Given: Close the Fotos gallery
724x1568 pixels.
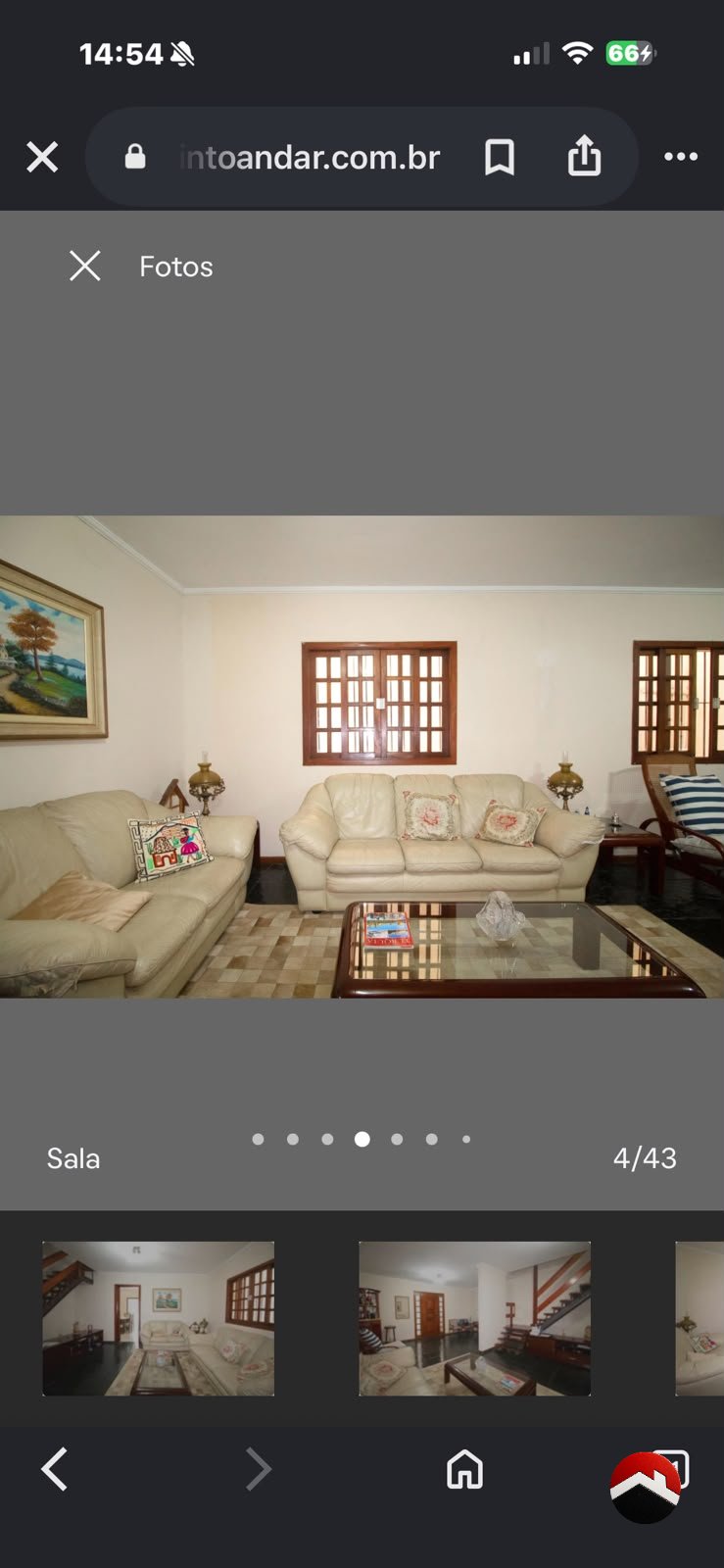Looking at the screenshot, I should click(85, 266).
